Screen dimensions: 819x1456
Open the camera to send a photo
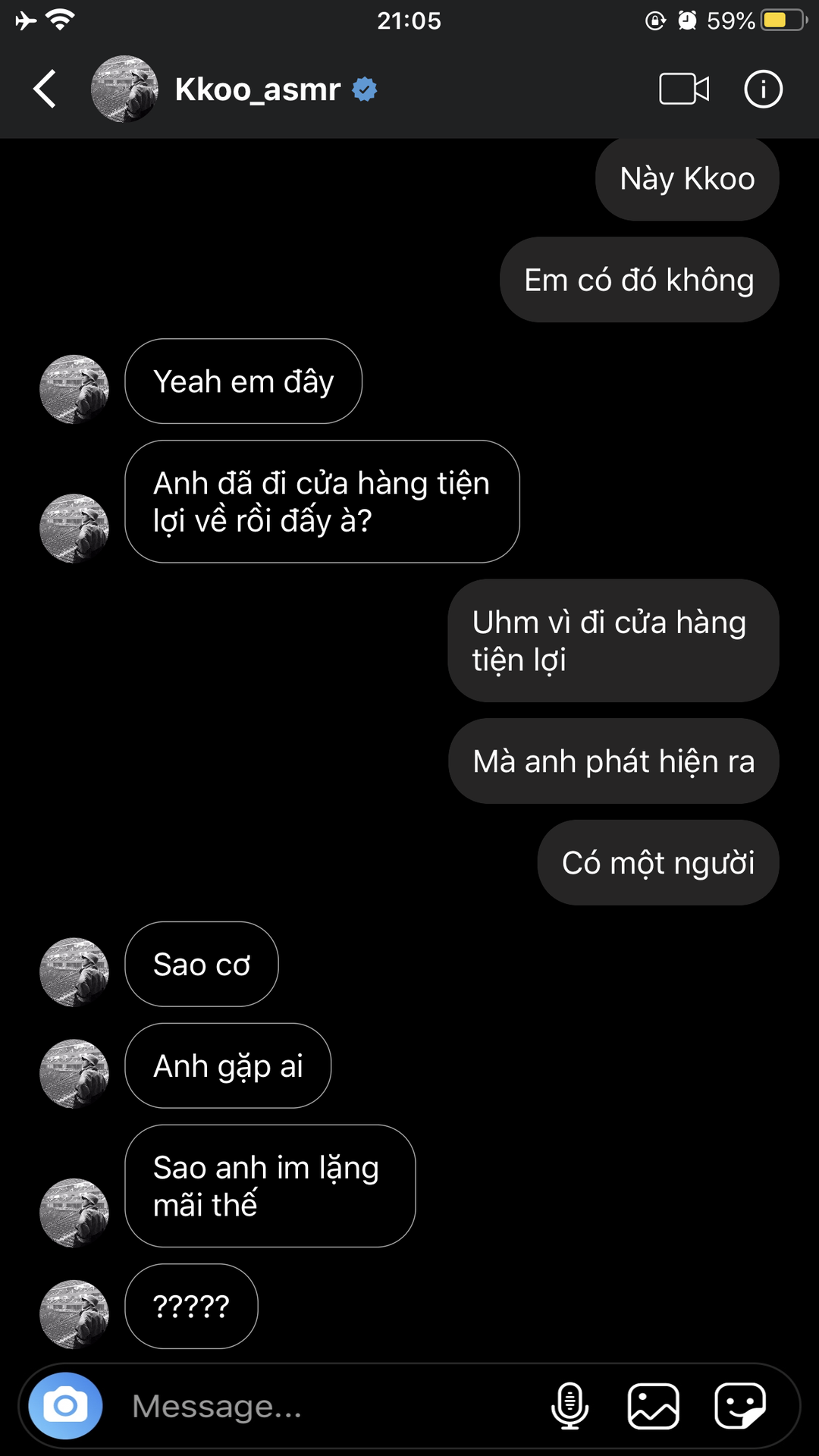(65, 1406)
